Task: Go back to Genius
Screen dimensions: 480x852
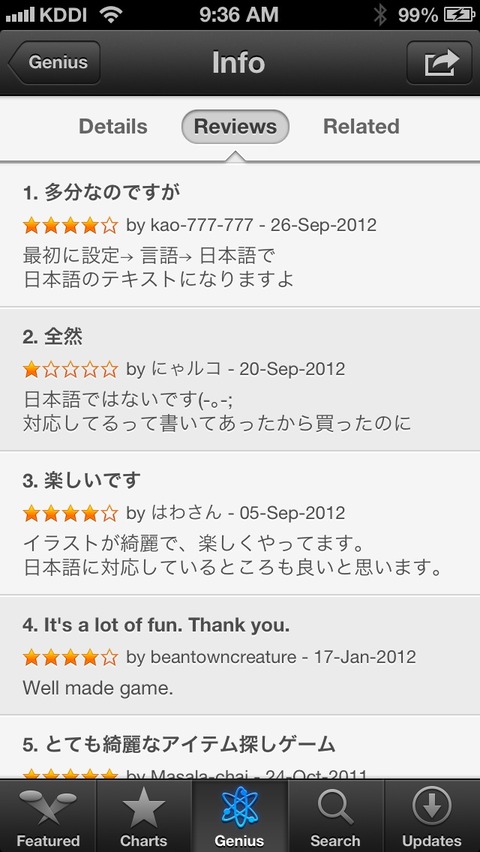Action: [x=54, y=62]
